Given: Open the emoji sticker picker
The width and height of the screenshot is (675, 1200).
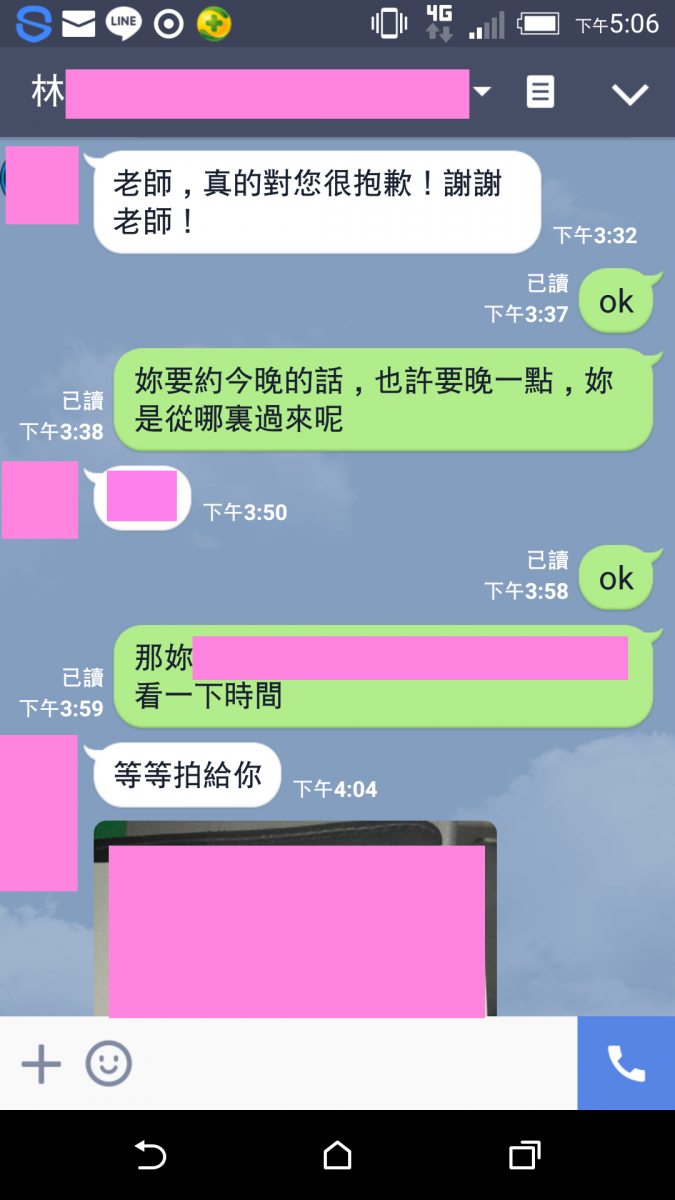Looking at the screenshot, I should [108, 1064].
